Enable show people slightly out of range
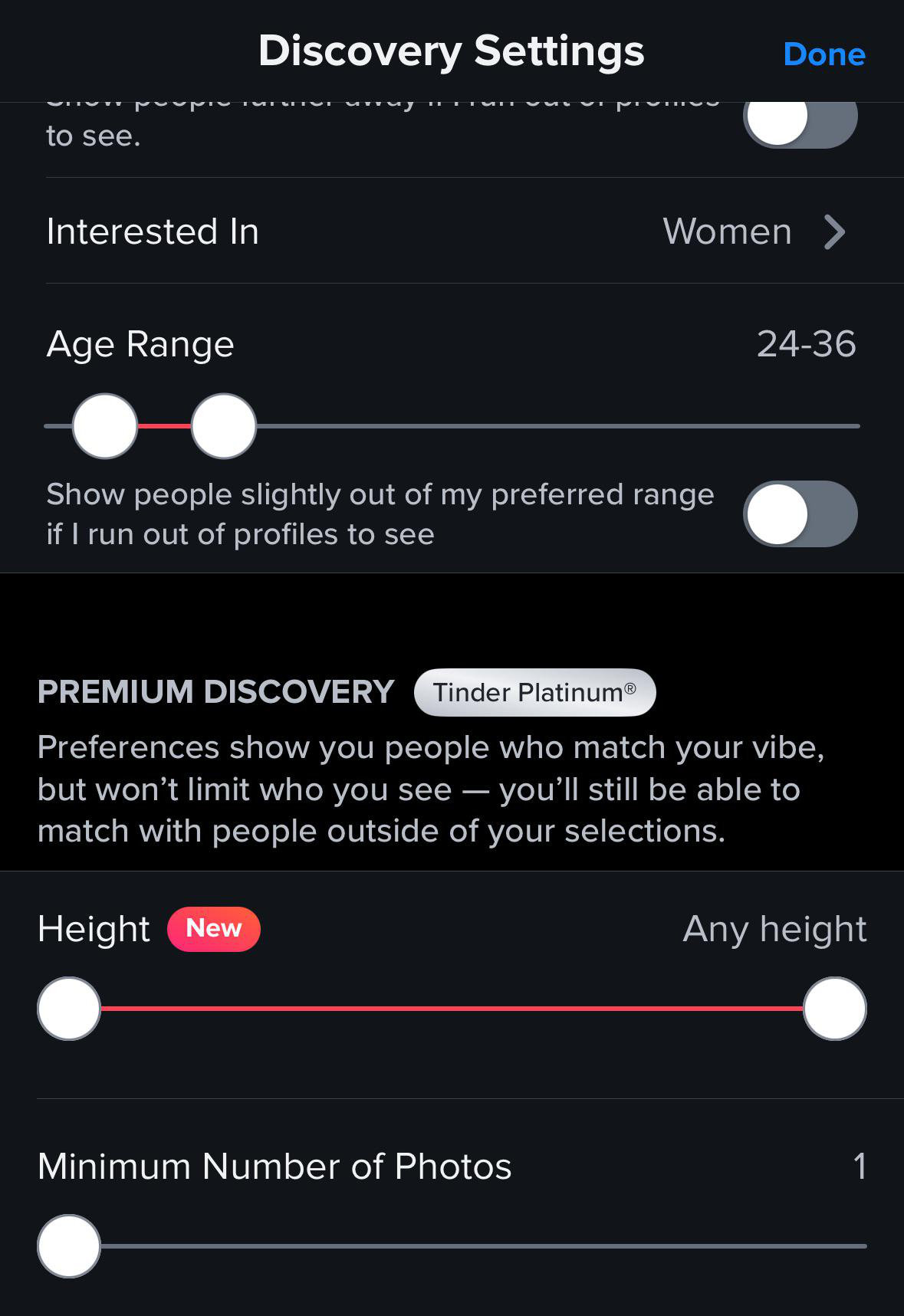The height and width of the screenshot is (1316, 904). 800,514
